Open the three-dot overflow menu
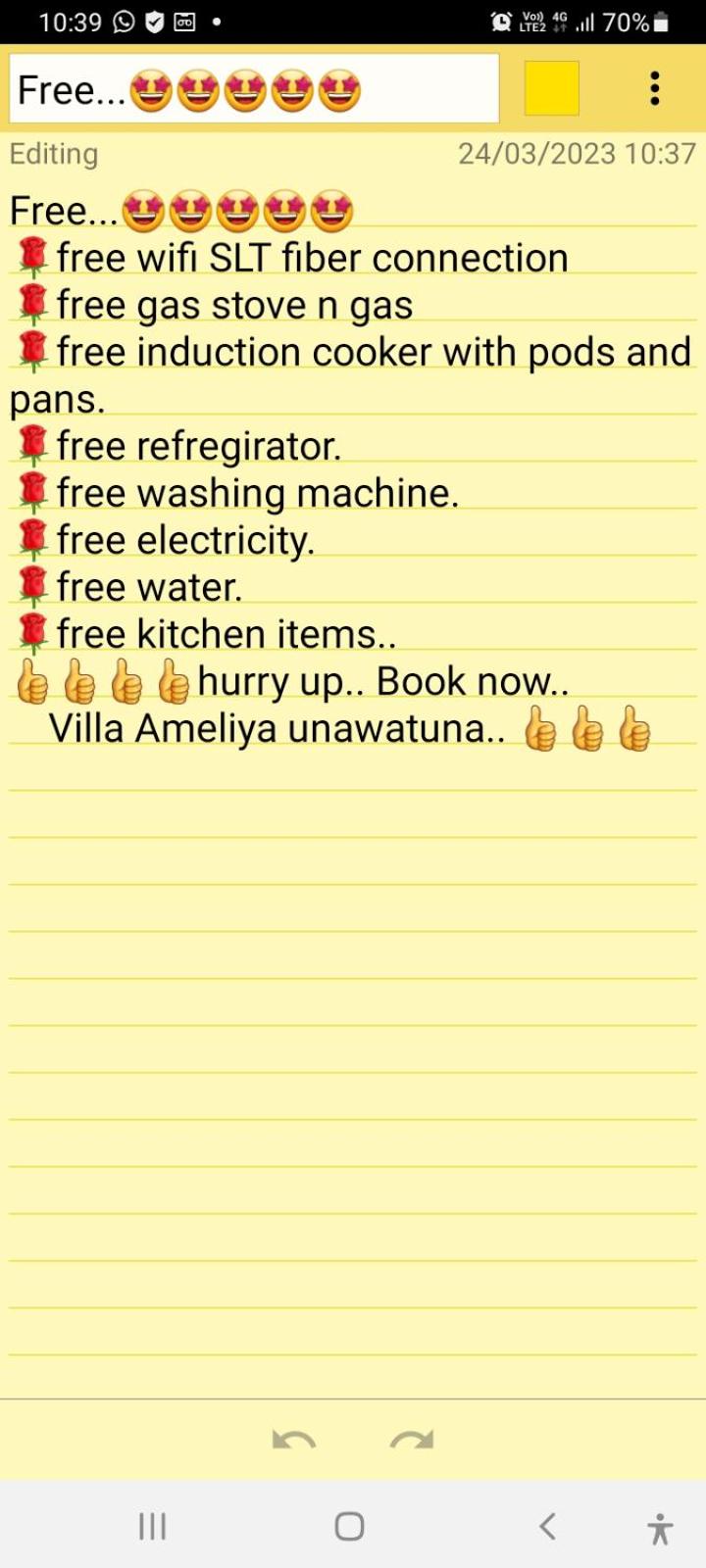706x1568 pixels. click(655, 89)
